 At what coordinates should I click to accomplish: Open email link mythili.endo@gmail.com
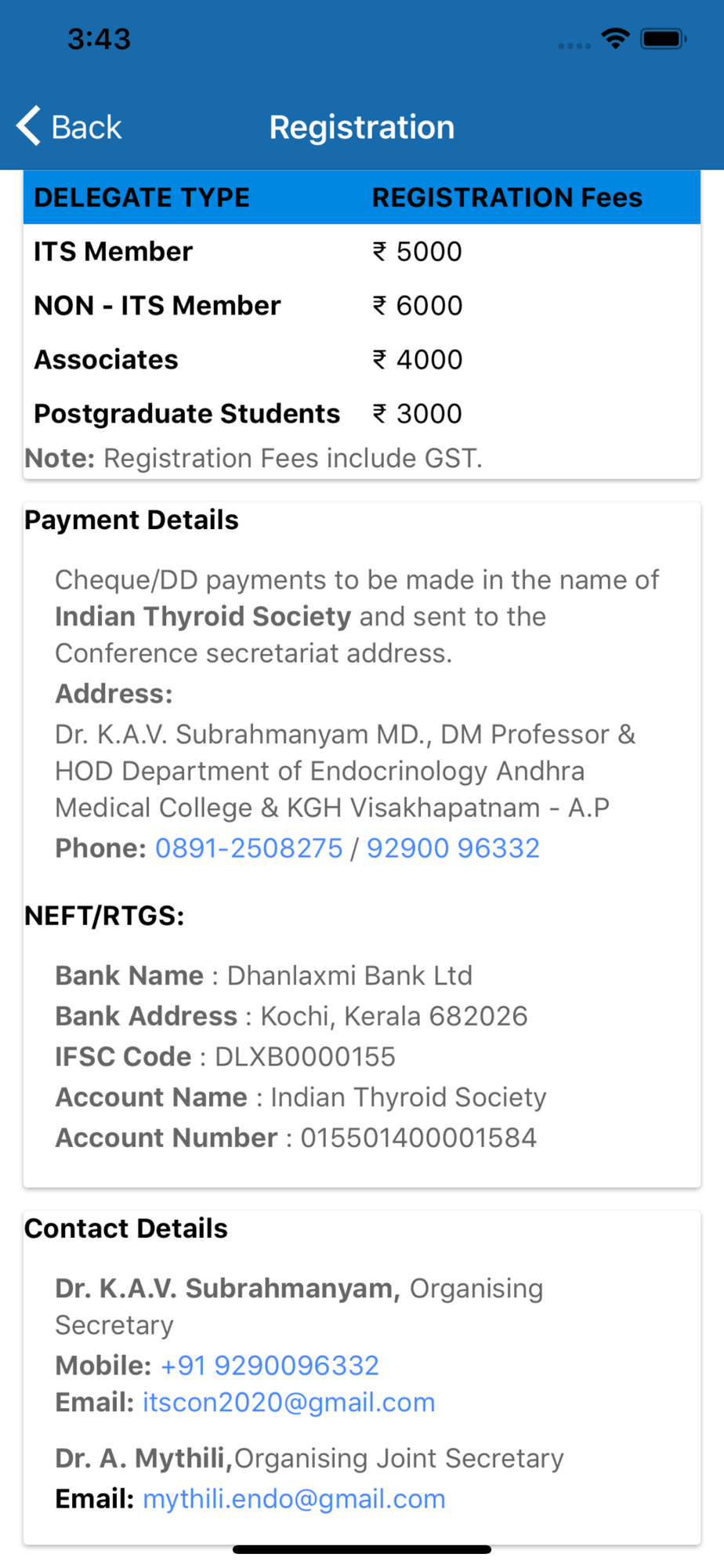(x=294, y=1499)
